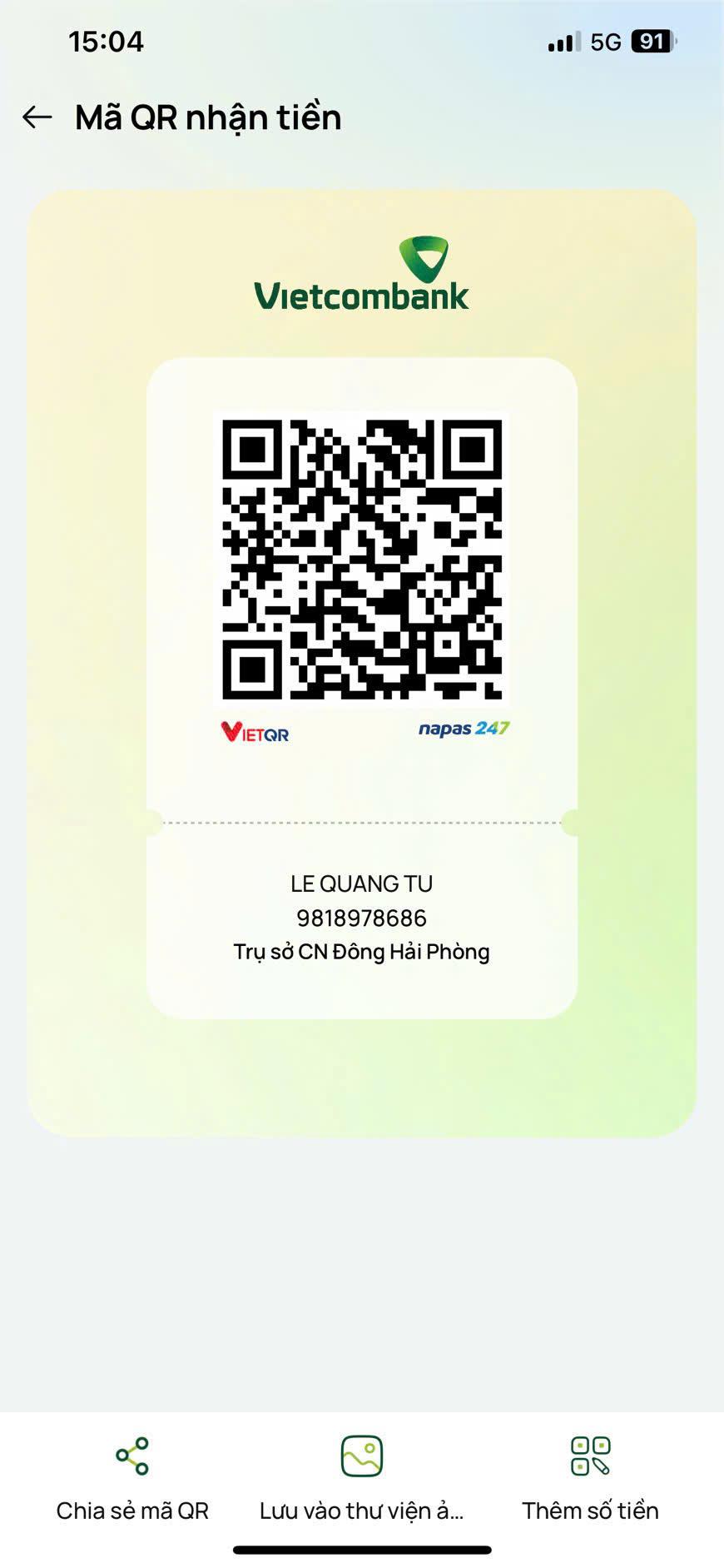Share the QR code via Chia sẻ mã QR
Screen dimensions: 724x1568
(132, 1476)
